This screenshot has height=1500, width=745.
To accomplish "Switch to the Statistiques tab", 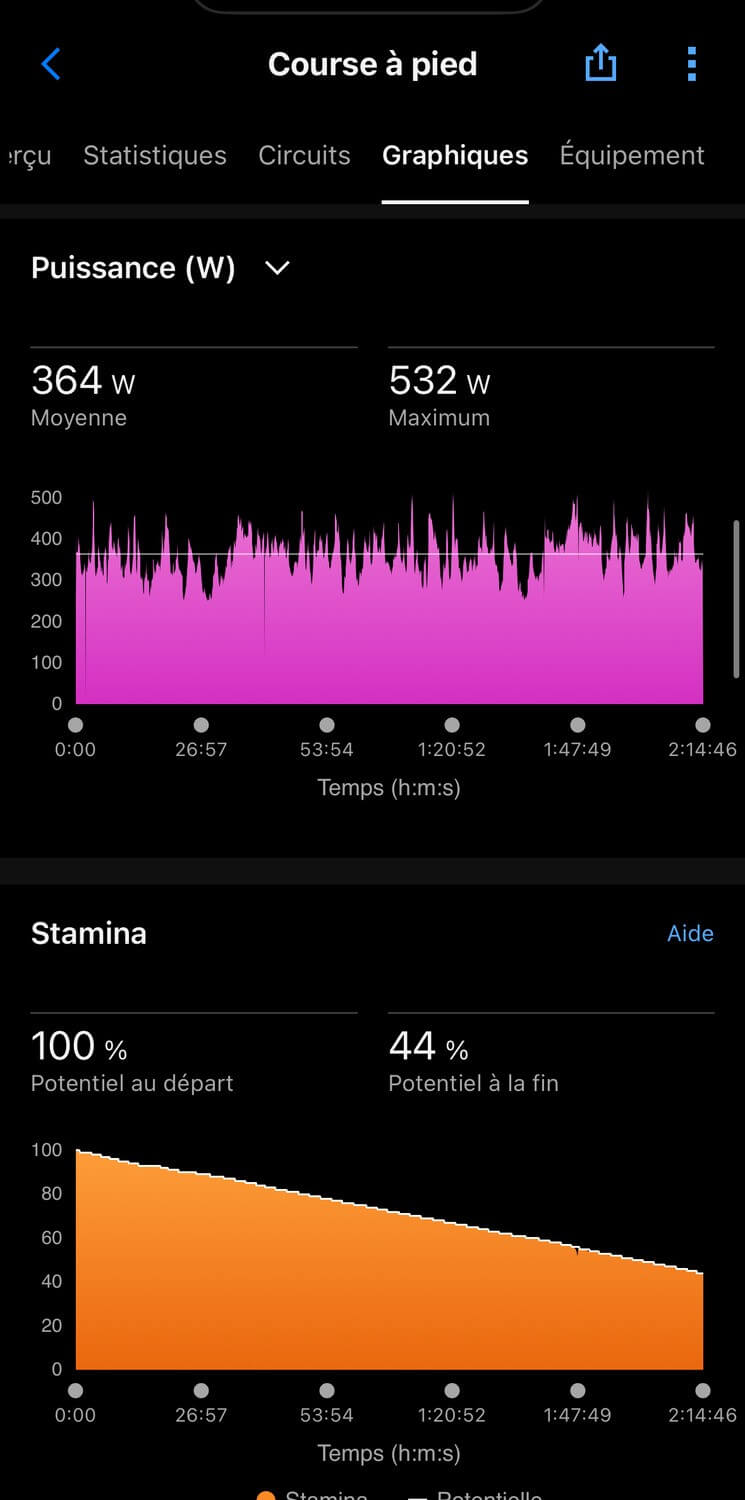I will pos(155,155).
